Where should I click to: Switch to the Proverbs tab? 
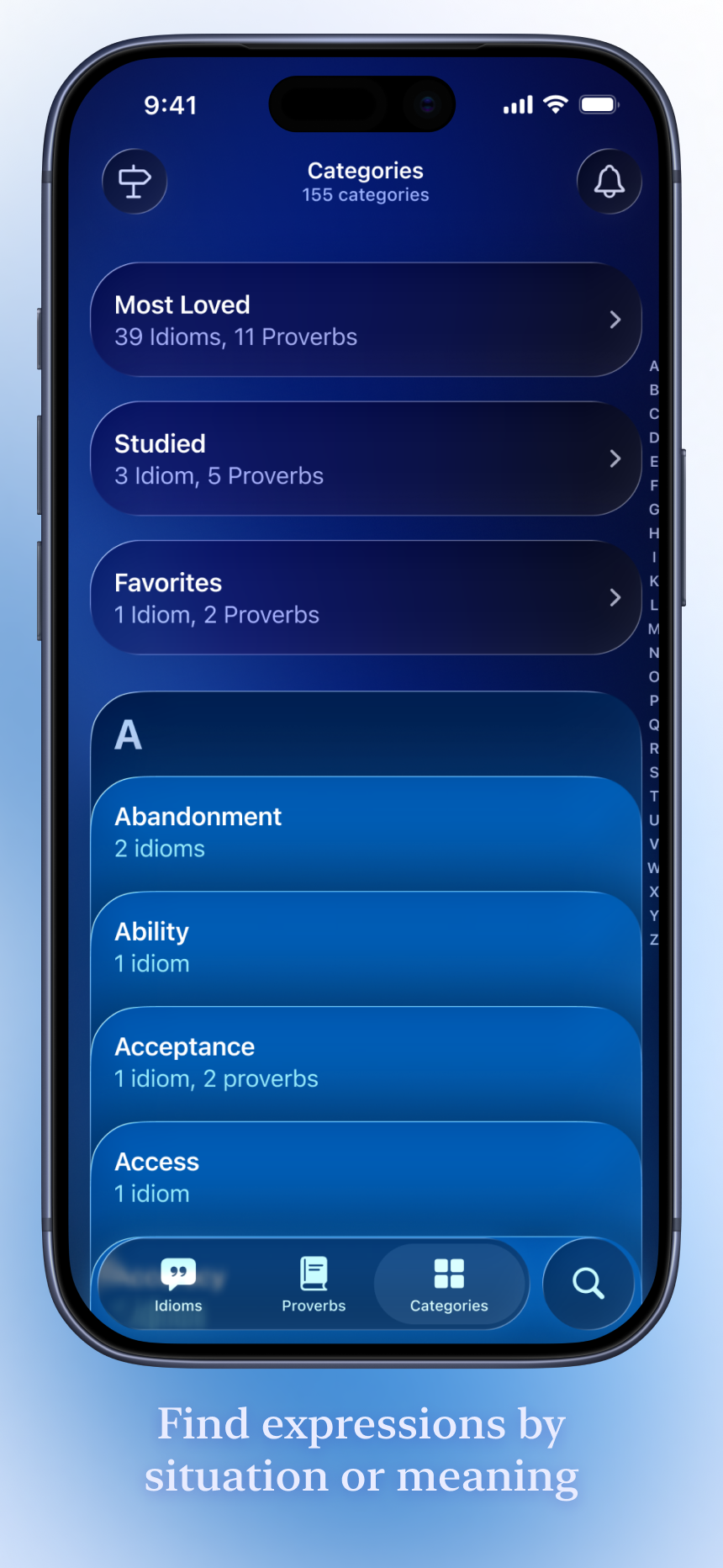coord(313,1285)
